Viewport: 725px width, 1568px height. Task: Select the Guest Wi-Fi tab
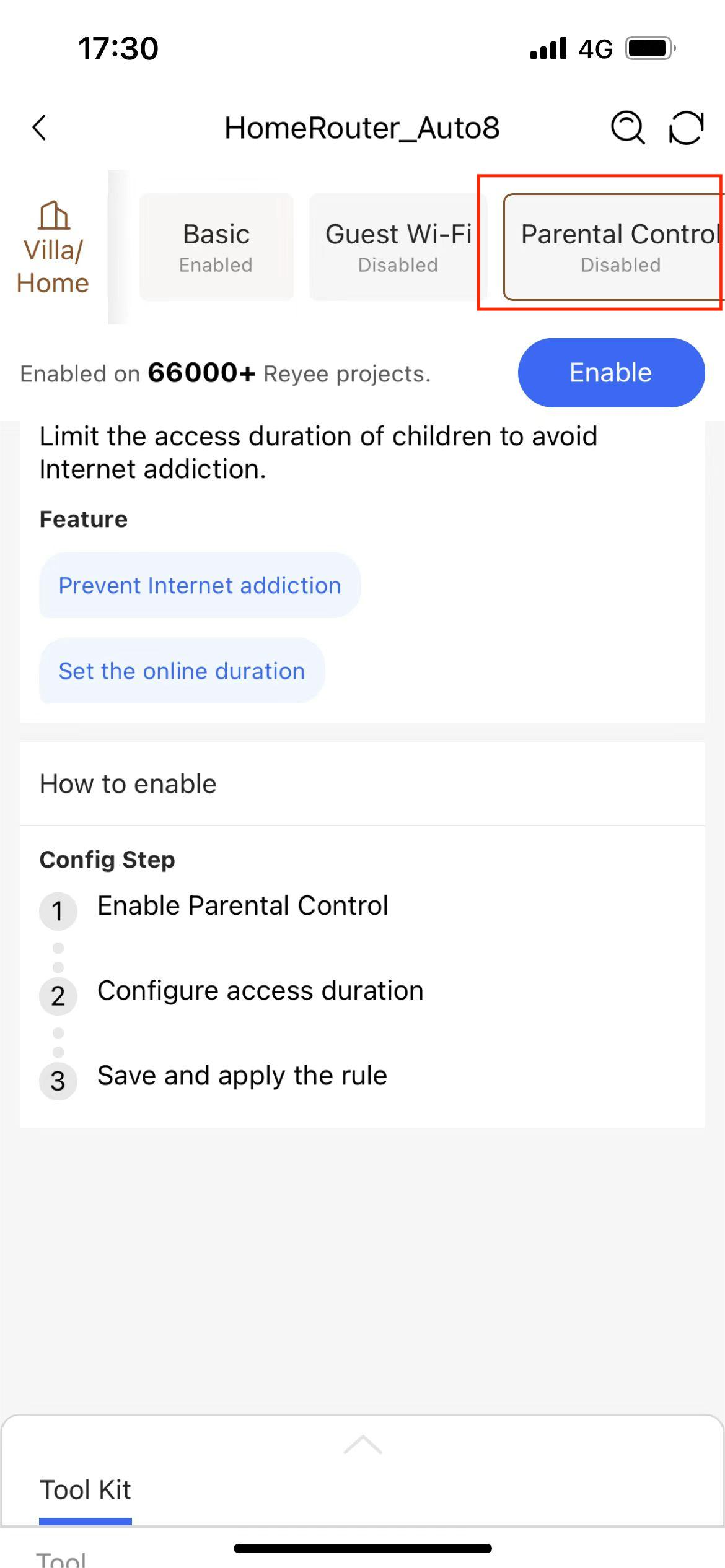[398, 247]
